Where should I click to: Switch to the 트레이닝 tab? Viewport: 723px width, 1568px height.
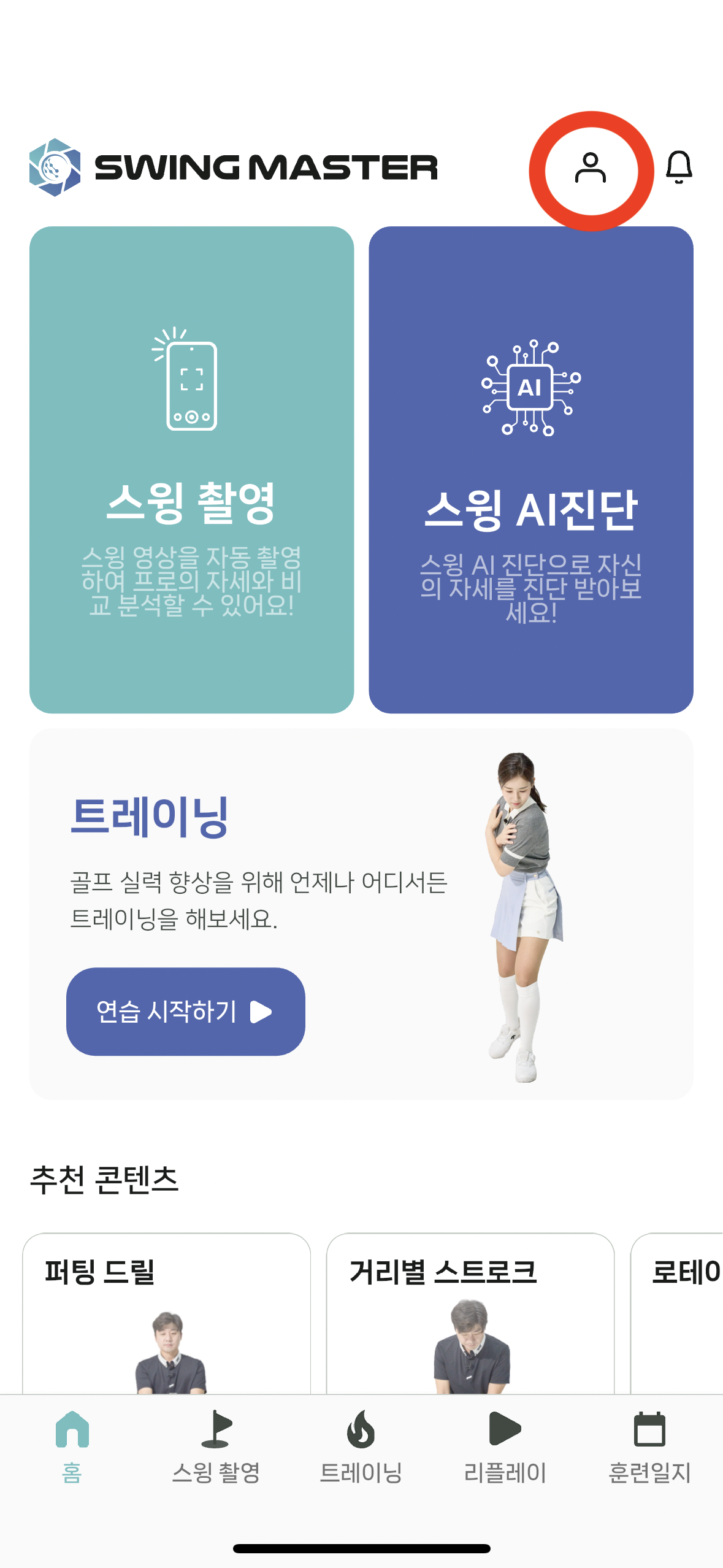click(361, 1445)
